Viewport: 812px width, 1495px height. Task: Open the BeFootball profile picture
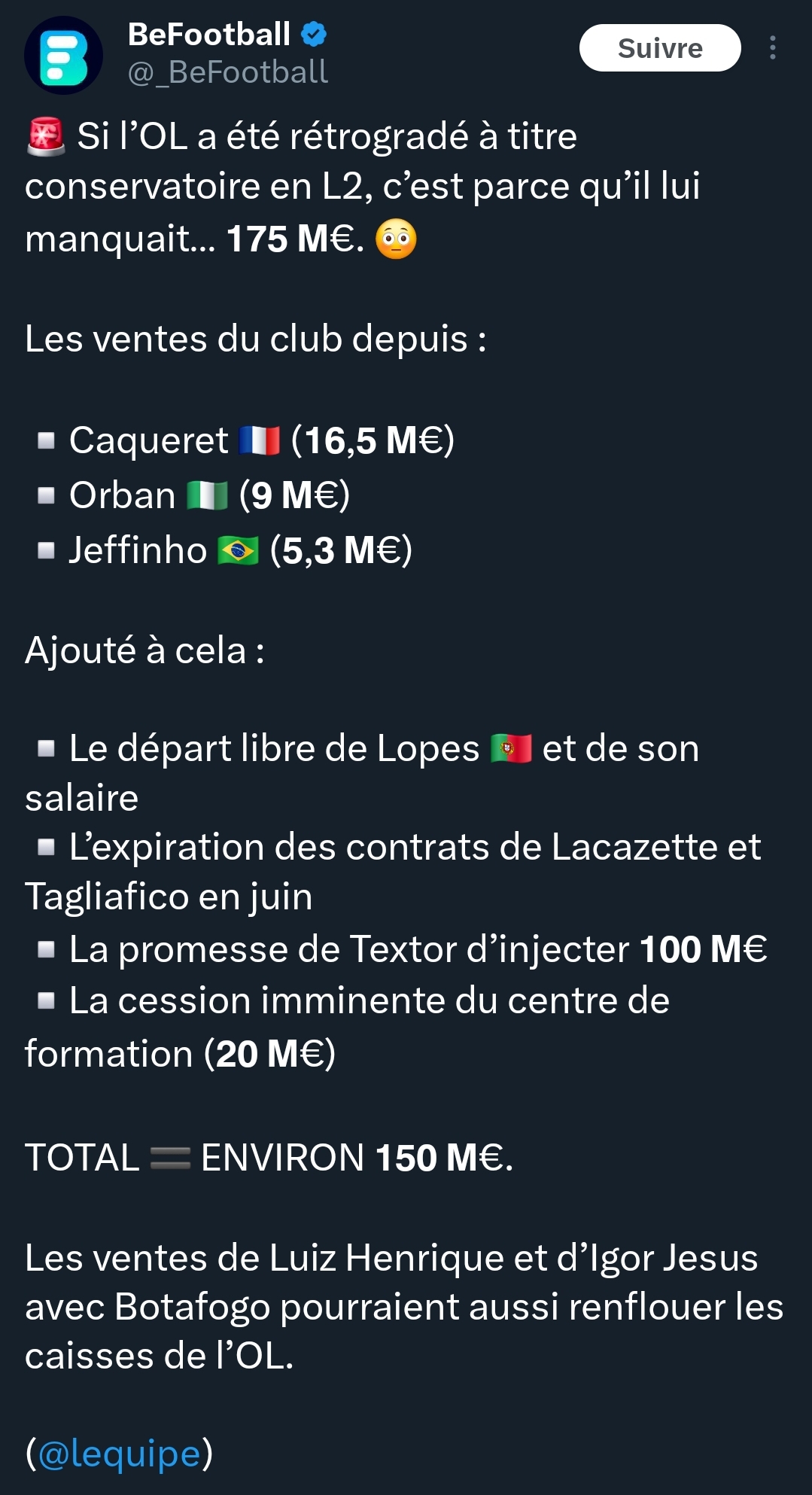pos(63,55)
